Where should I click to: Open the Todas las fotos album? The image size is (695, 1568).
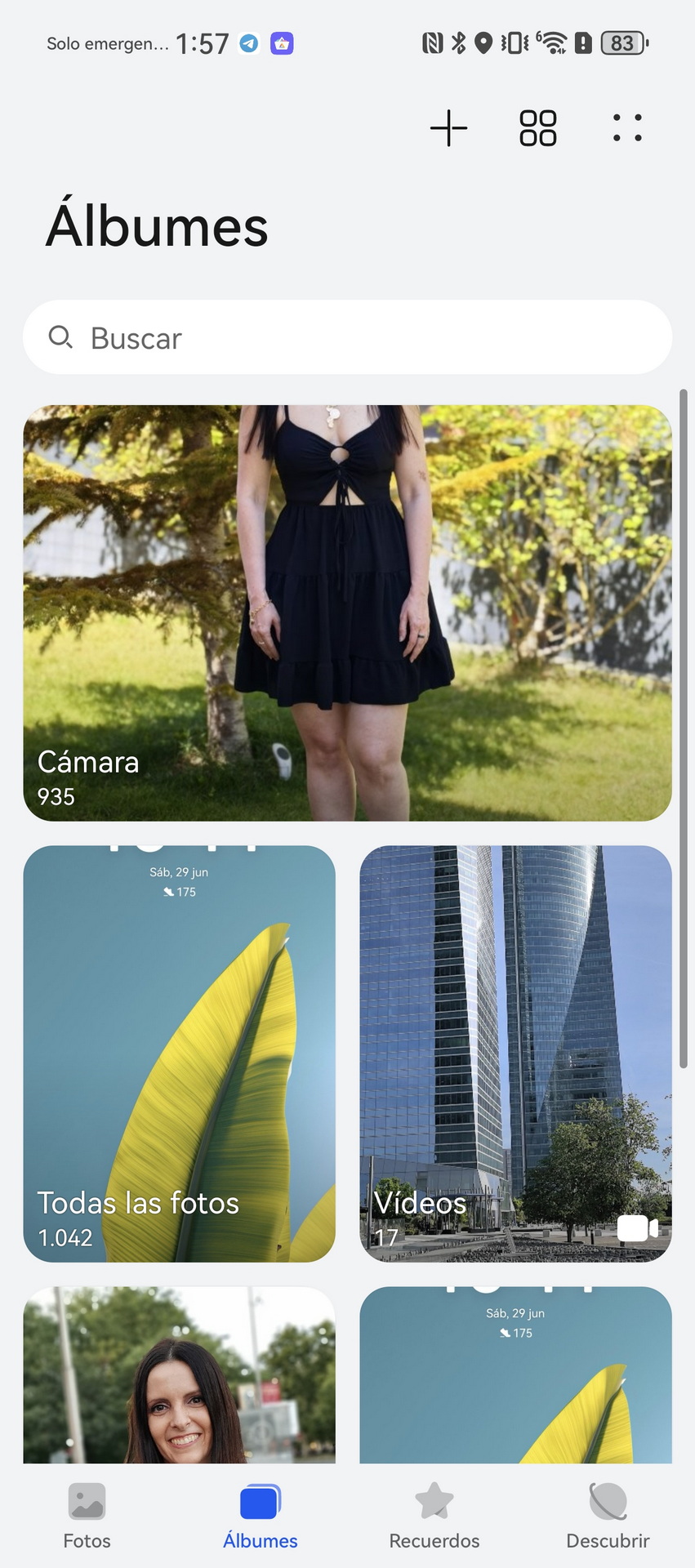179,1054
